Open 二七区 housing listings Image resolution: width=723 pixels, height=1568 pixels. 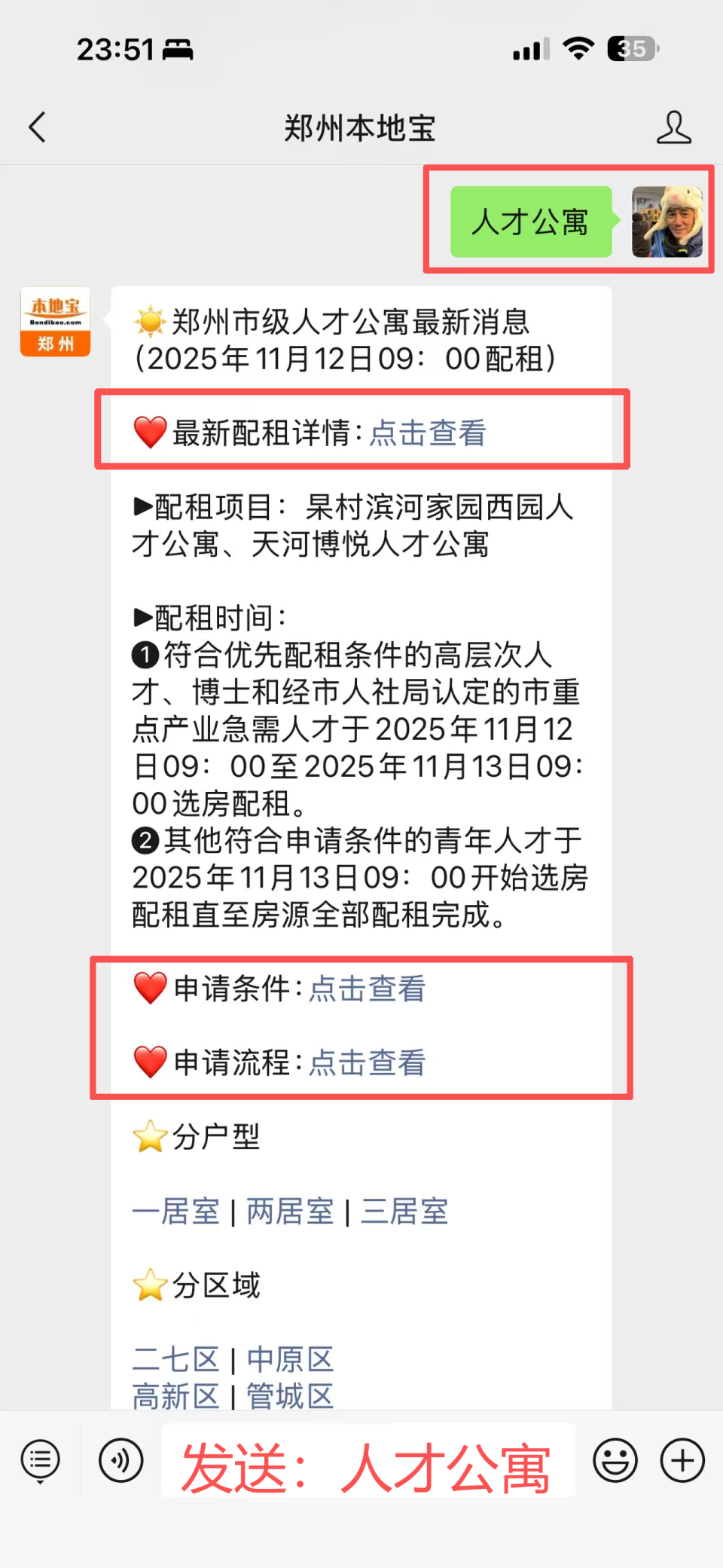(175, 1359)
